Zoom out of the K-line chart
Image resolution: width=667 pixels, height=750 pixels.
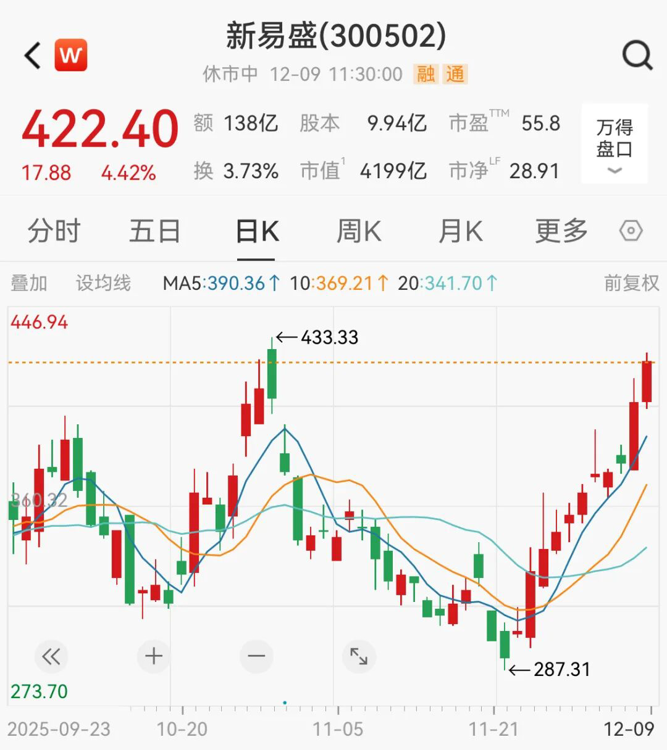[257, 656]
